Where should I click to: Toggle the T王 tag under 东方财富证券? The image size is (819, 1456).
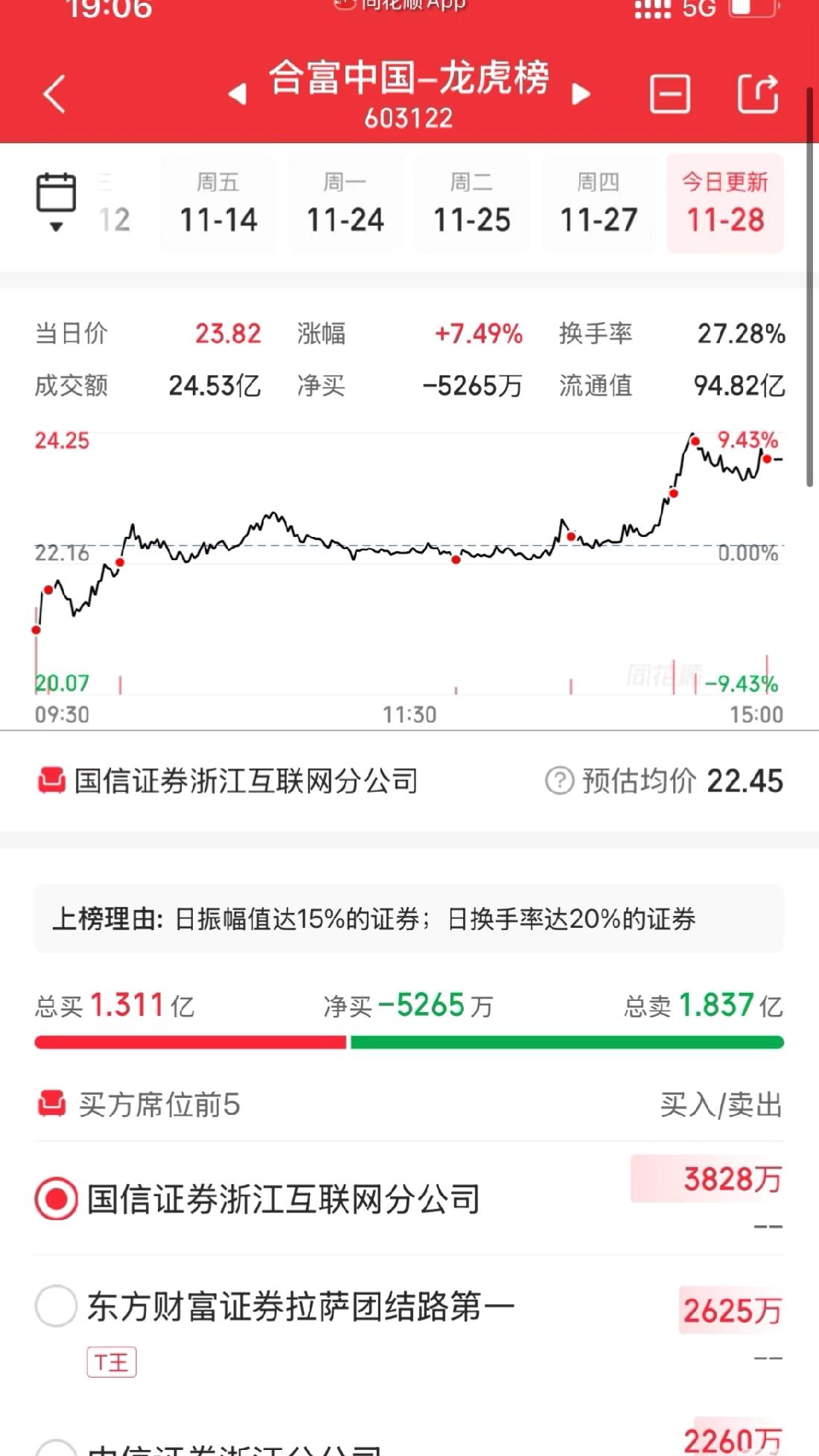tap(112, 1362)
